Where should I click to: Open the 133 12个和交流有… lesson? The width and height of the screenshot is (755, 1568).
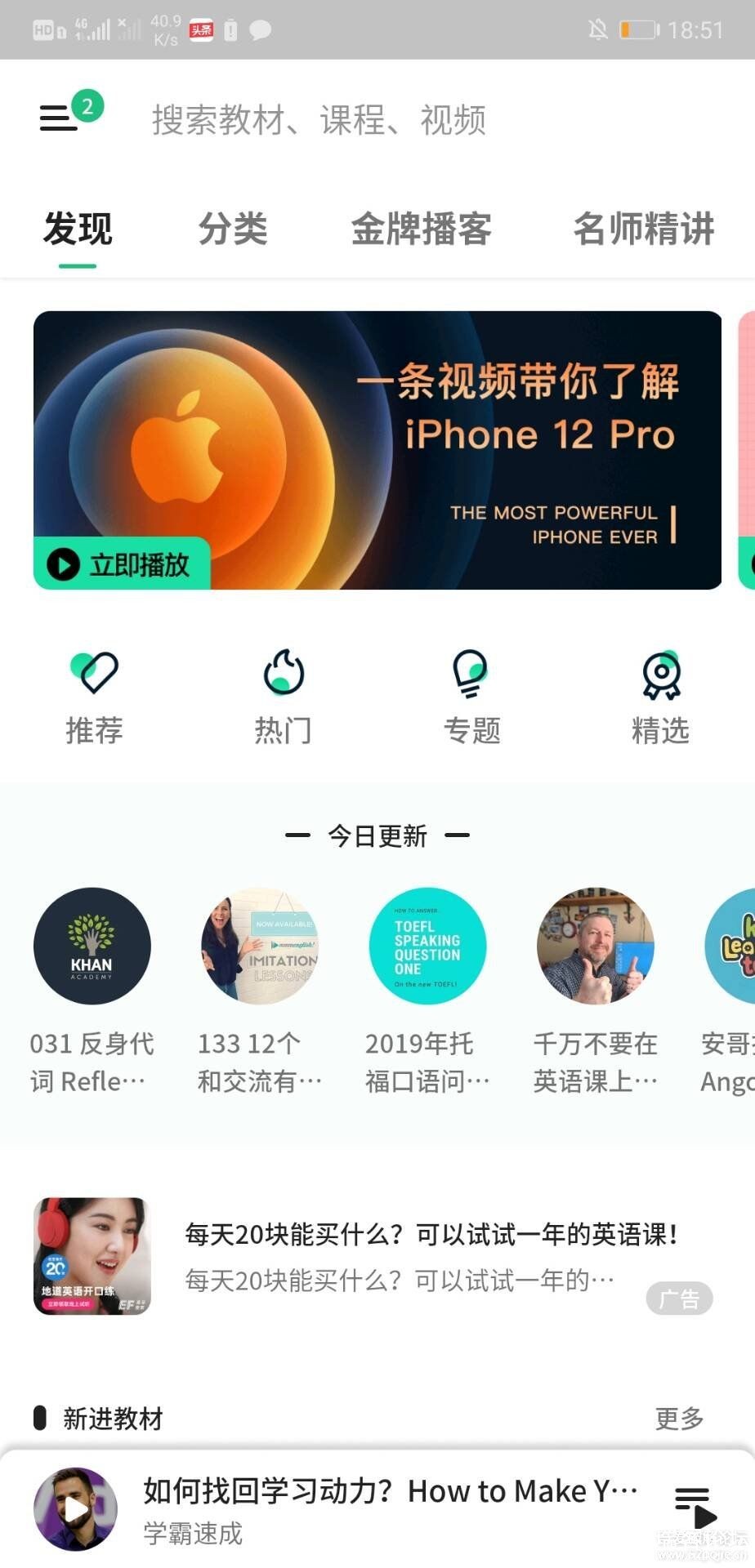(260, 988)
